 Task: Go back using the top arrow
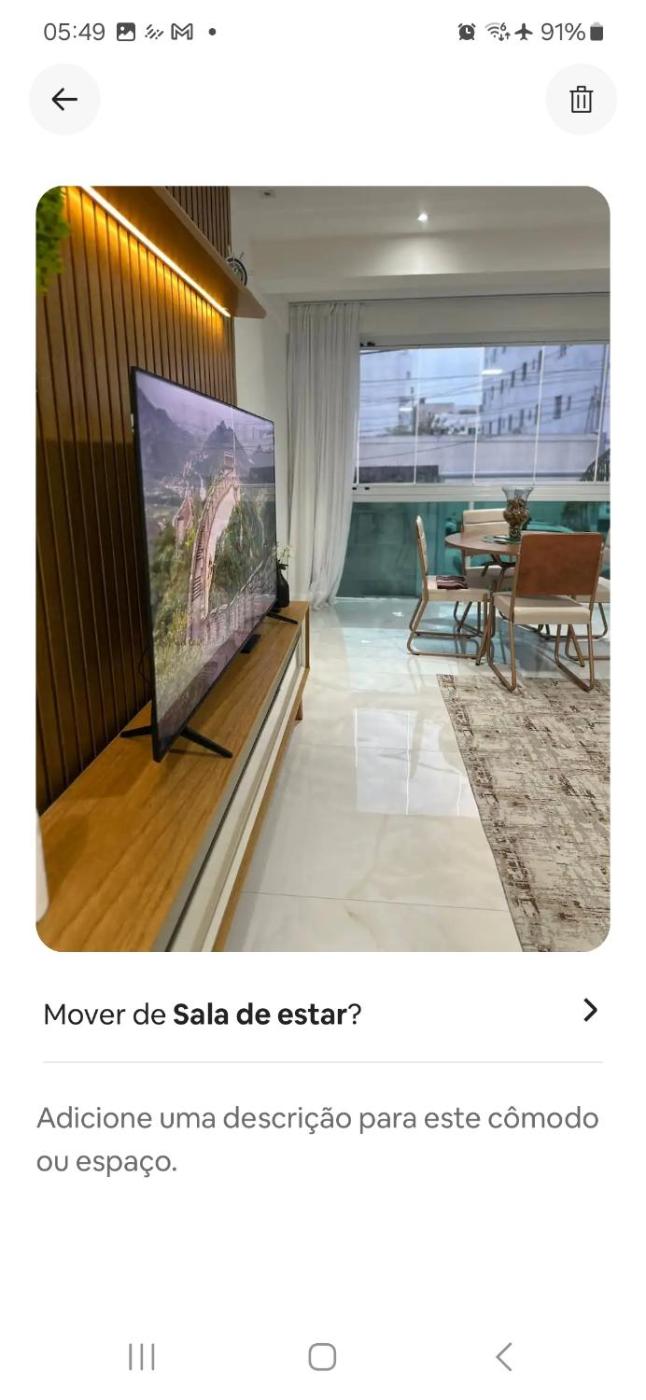pyautogui.click(x=65, y=99)
